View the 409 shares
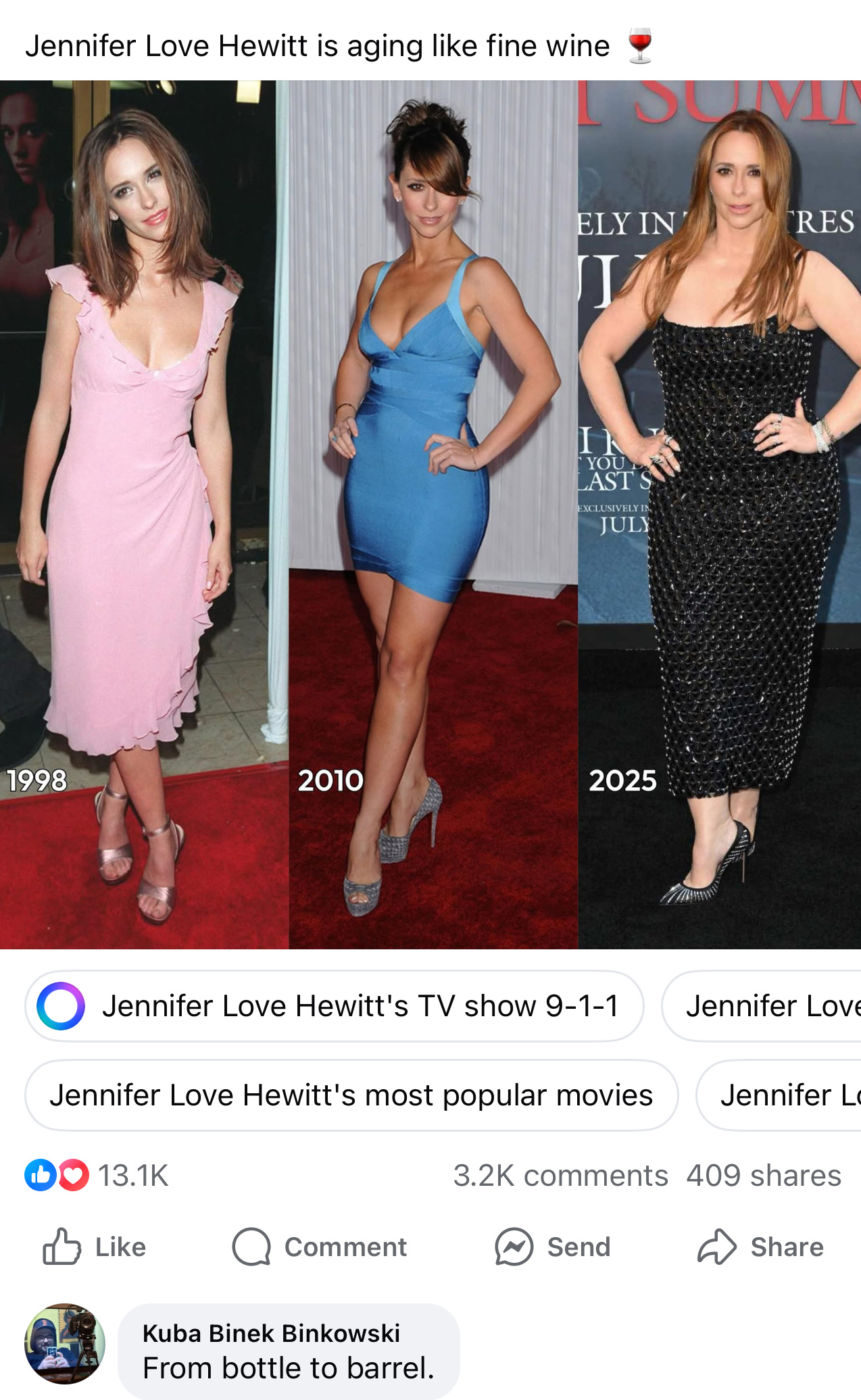Viewport: 861px width, 1400px height. coord(764,1176)
